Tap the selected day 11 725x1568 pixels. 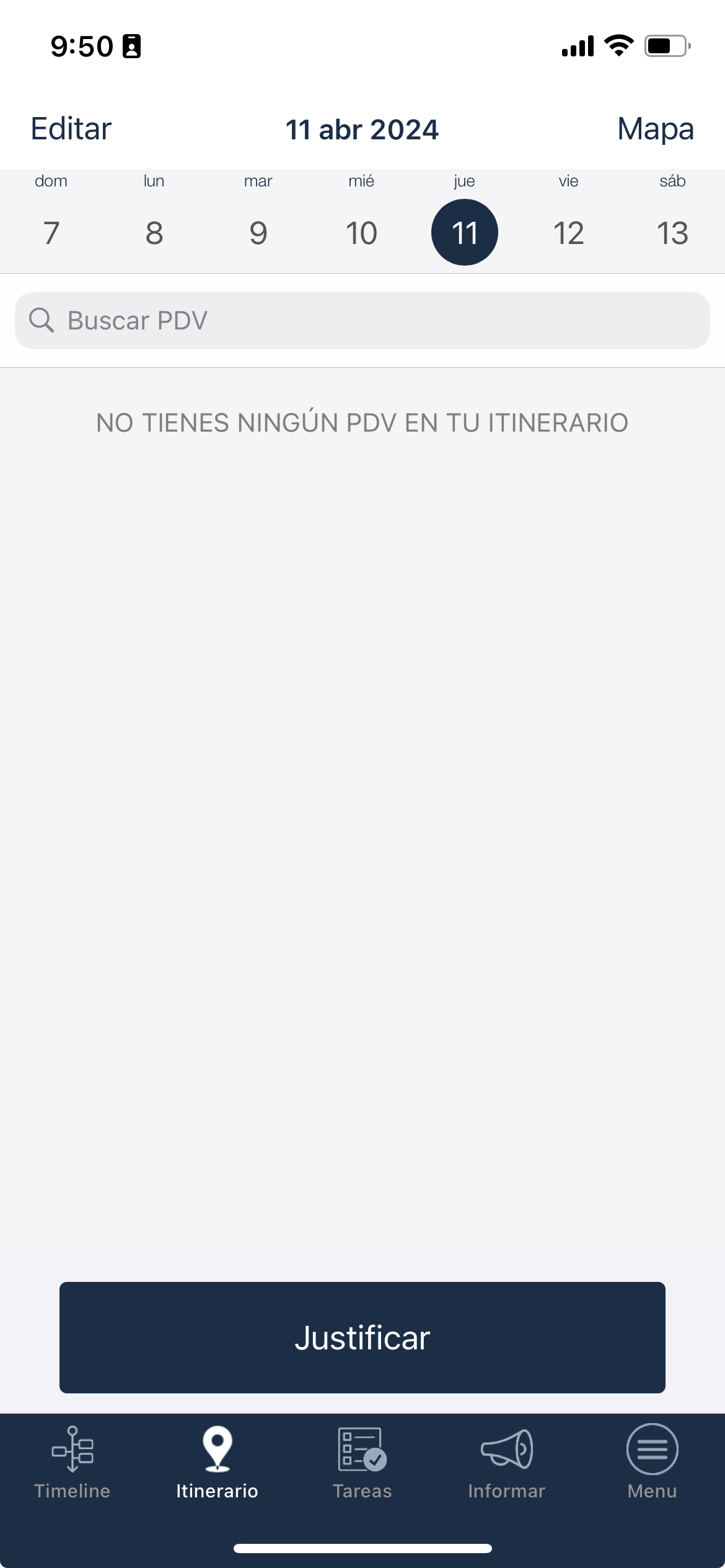(x=465, y=233)
